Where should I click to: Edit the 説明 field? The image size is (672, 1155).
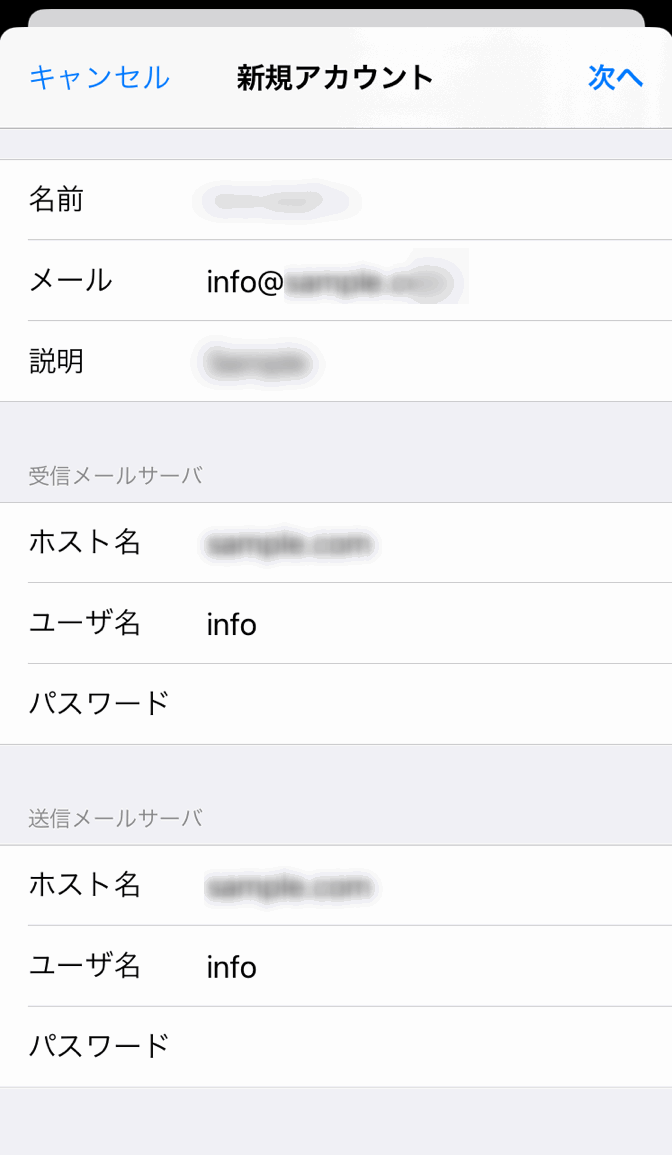coord(336,362)
